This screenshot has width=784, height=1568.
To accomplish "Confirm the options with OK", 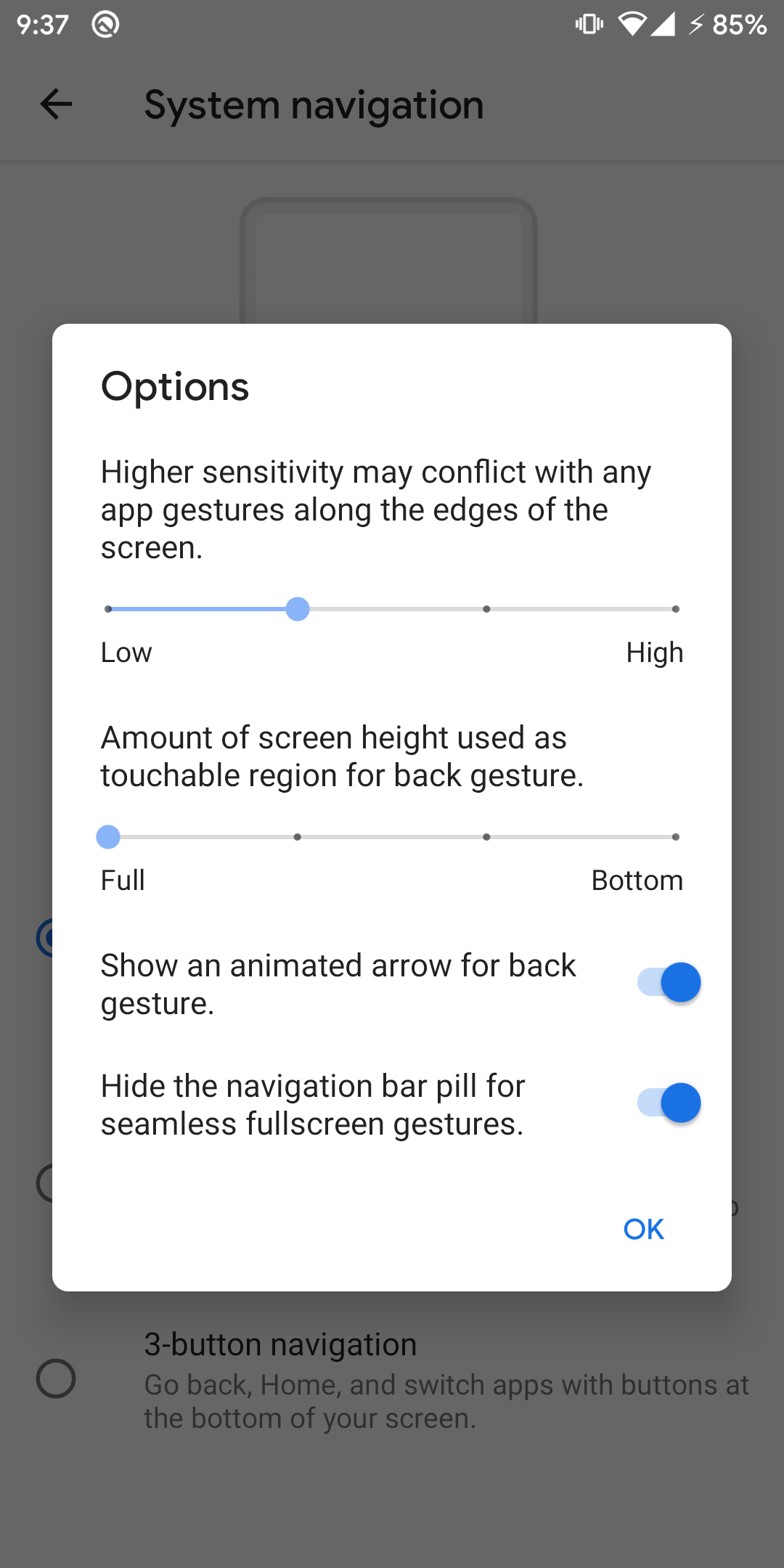I will pos(643,1229).
